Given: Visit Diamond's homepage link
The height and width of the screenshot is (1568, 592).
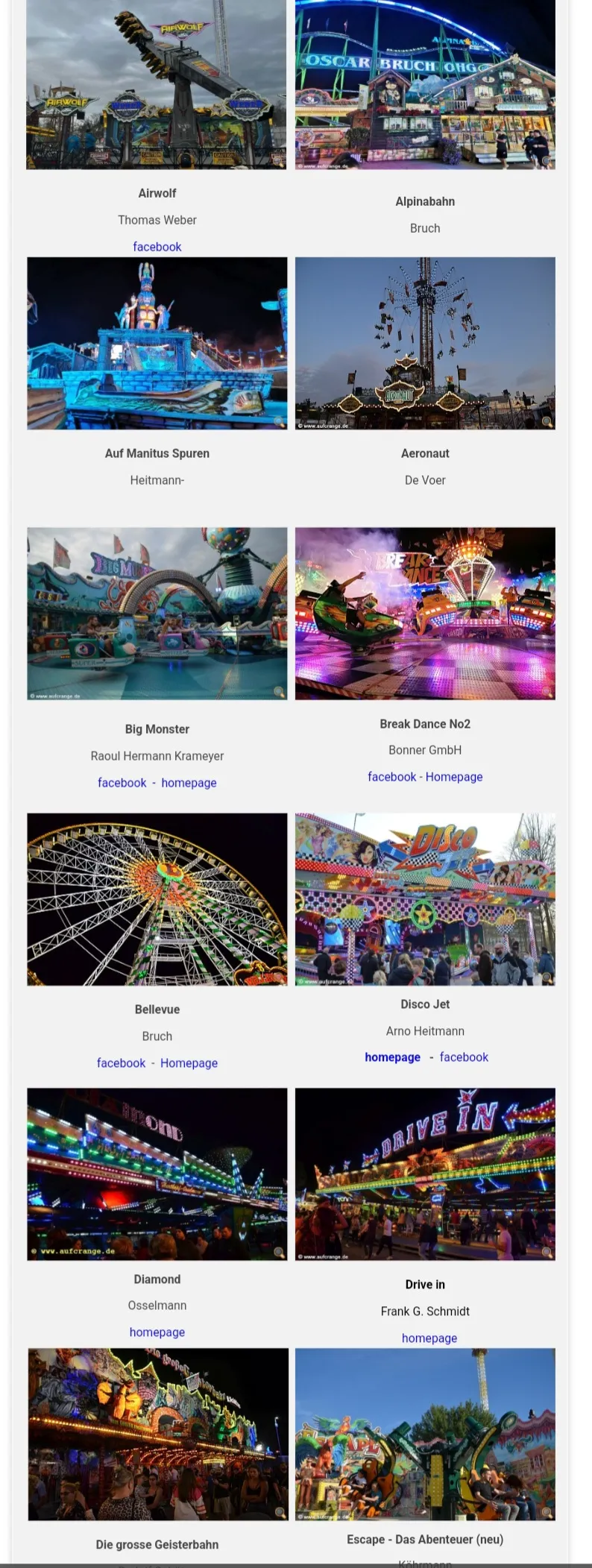Looking at the screenshot, I should (x=157, y=1332).
